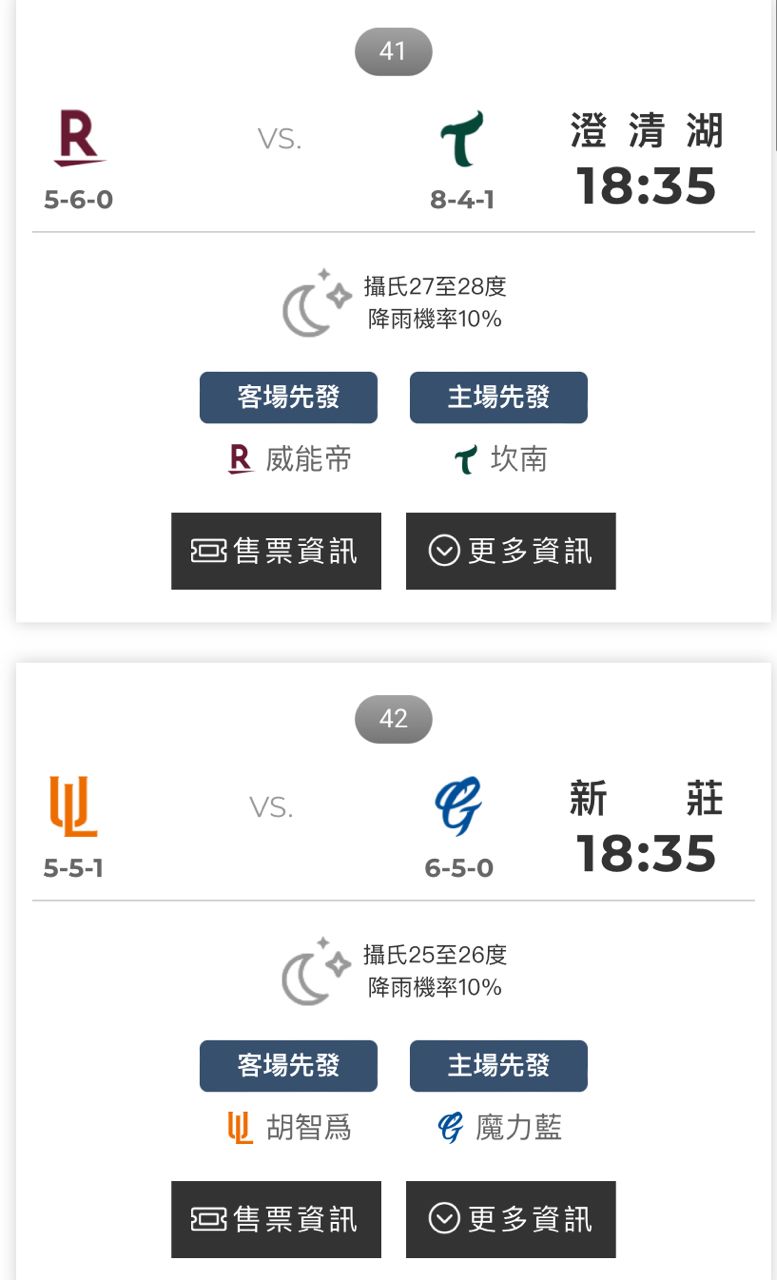Image resolution: width=777 pixels, height=1280 pixels.
Task: Expand 更多資訊 for game 42
Action: [510, 1219]
